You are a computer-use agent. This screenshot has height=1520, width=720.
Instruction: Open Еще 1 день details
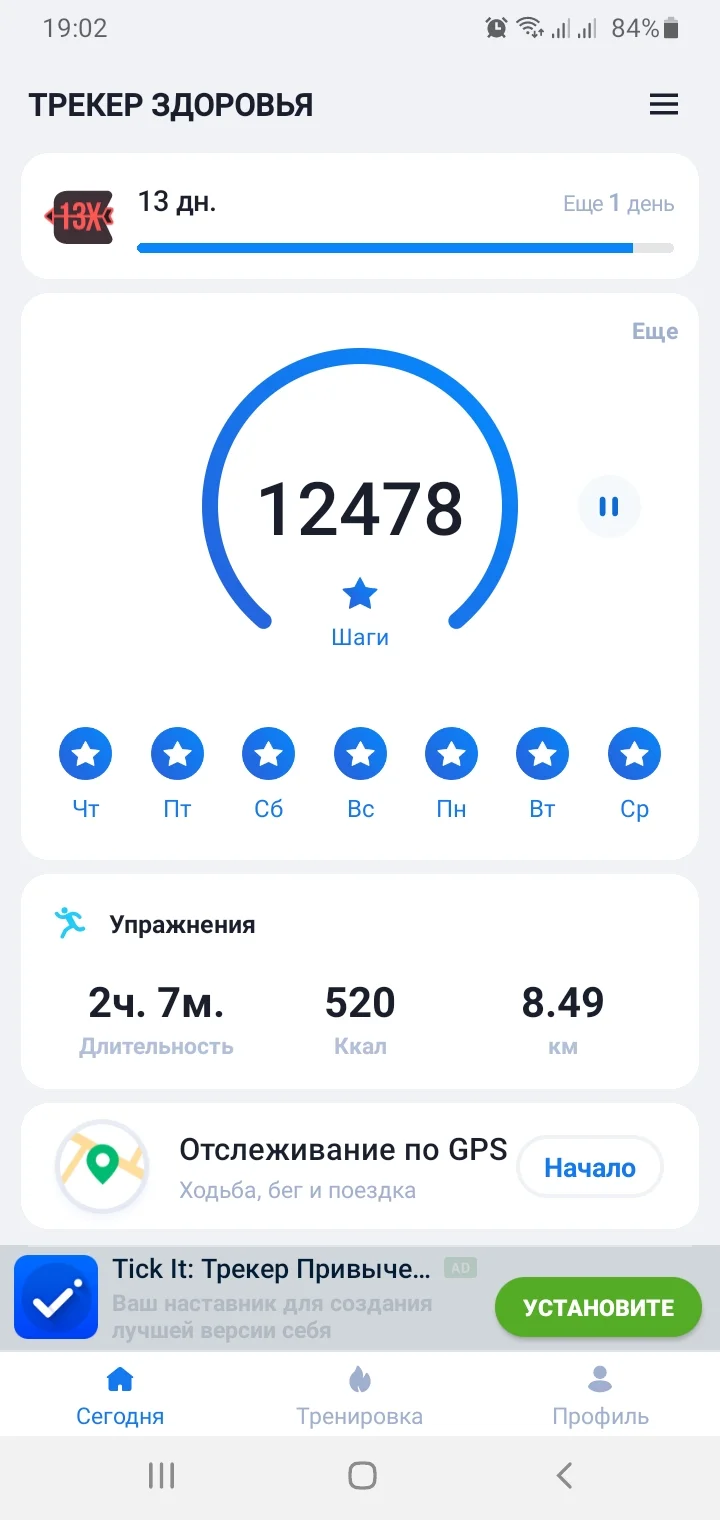tap(617, 203)
